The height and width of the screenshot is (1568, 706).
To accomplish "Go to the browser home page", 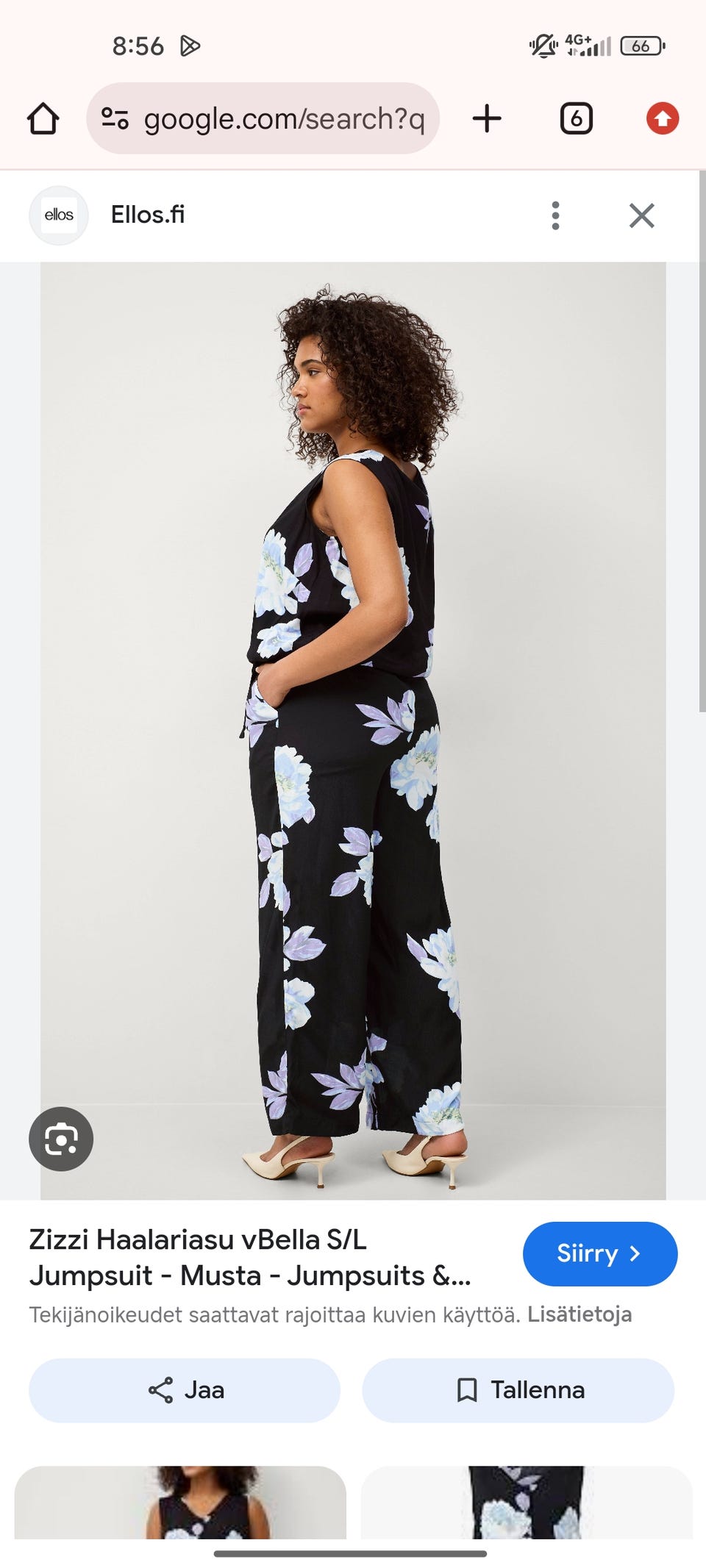I will pos(43,118).
